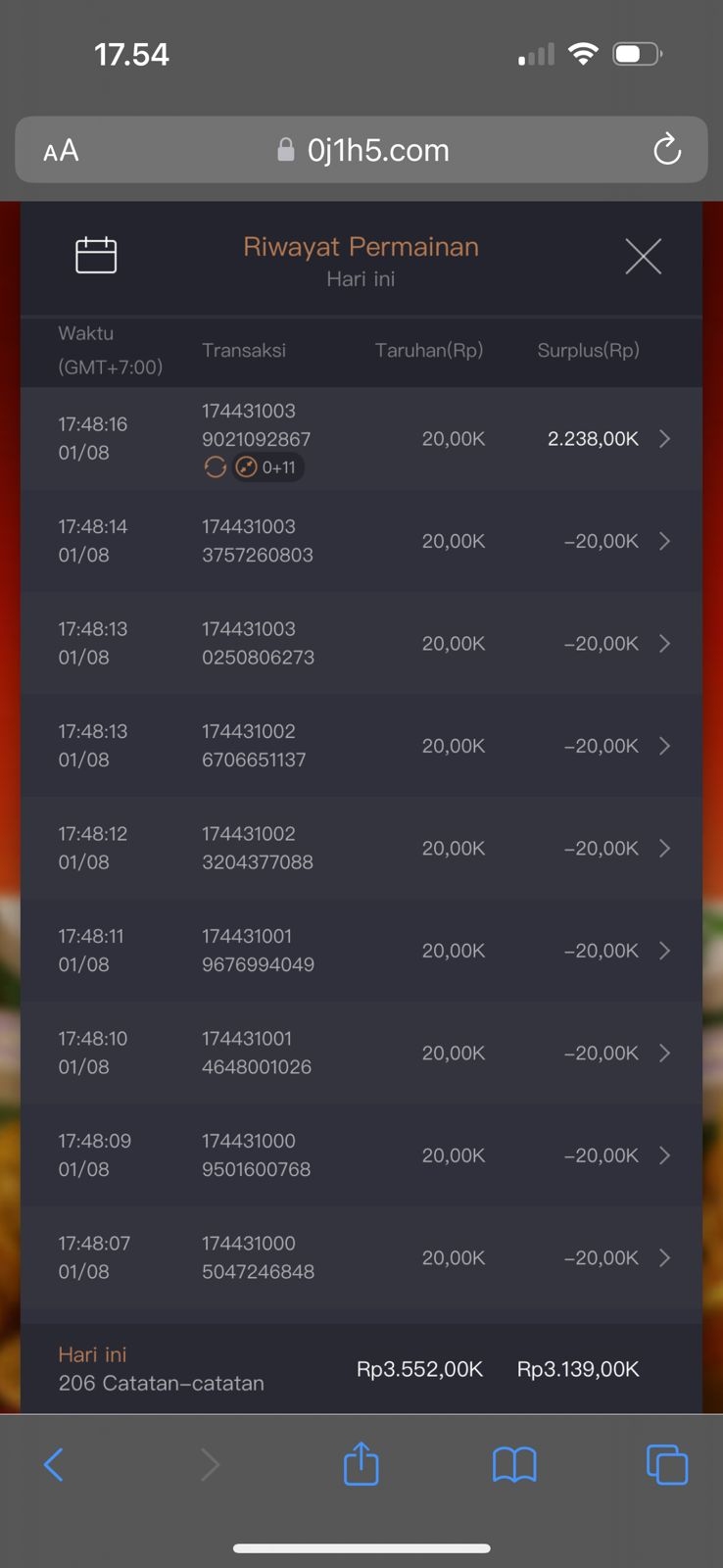The width and height of the screenshot is (723, 1568).
Task: Open the 17:48:07 transaction 5047246848
Action: (x=361, y=1258)
